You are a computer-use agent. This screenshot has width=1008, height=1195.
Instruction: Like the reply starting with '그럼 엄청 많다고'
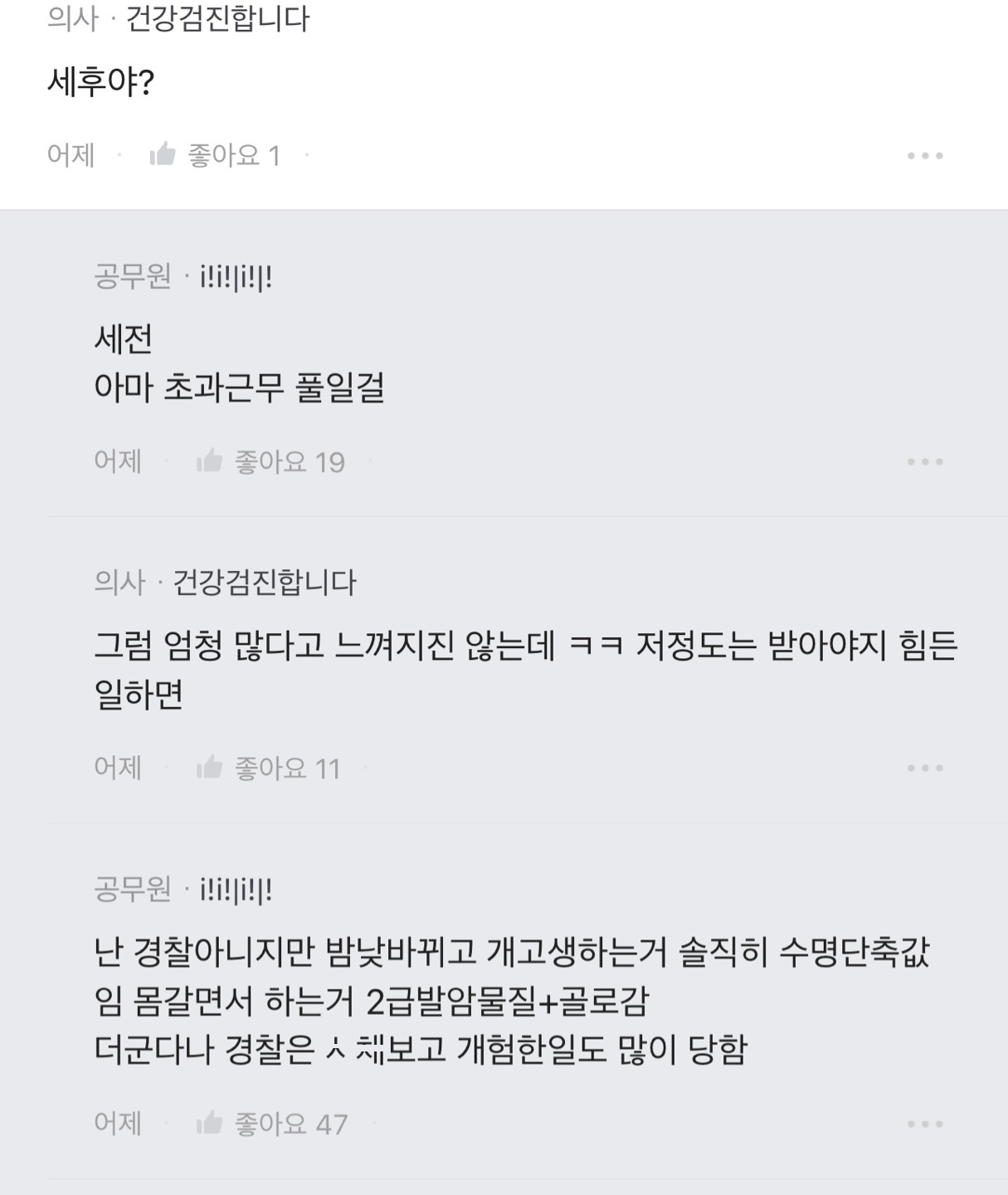[210, 768]
